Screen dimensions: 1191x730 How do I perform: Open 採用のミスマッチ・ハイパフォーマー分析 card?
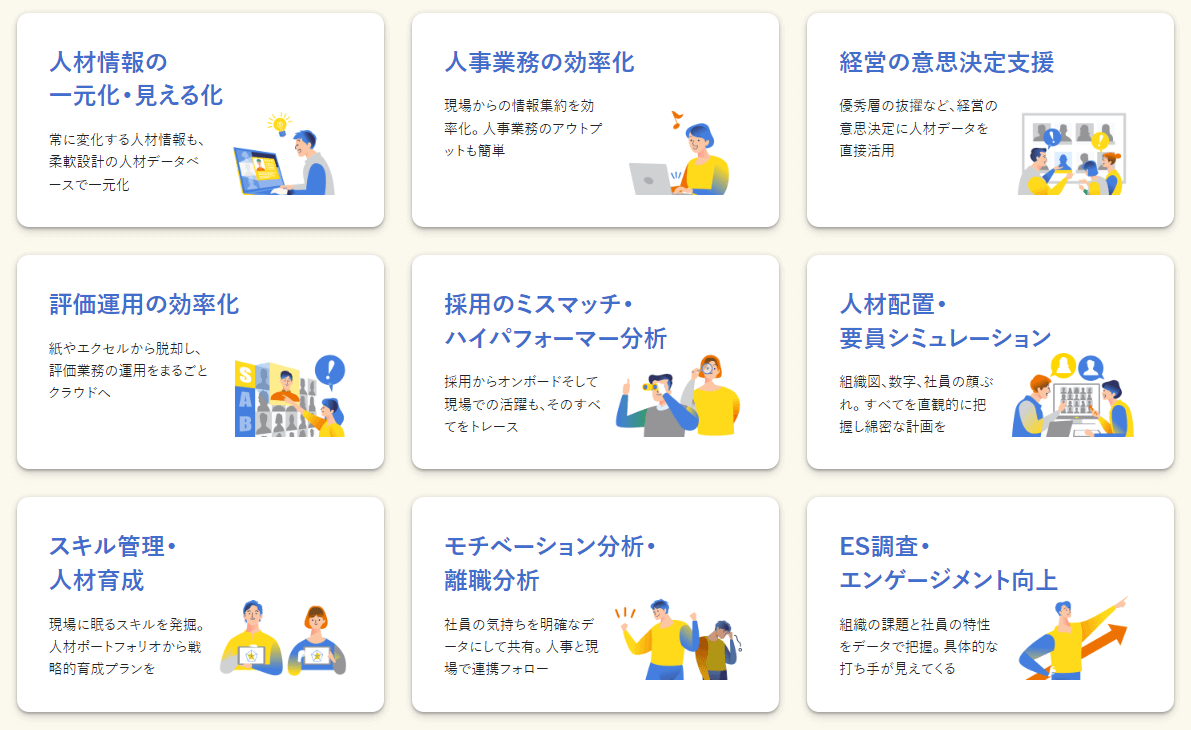(595, 362)
